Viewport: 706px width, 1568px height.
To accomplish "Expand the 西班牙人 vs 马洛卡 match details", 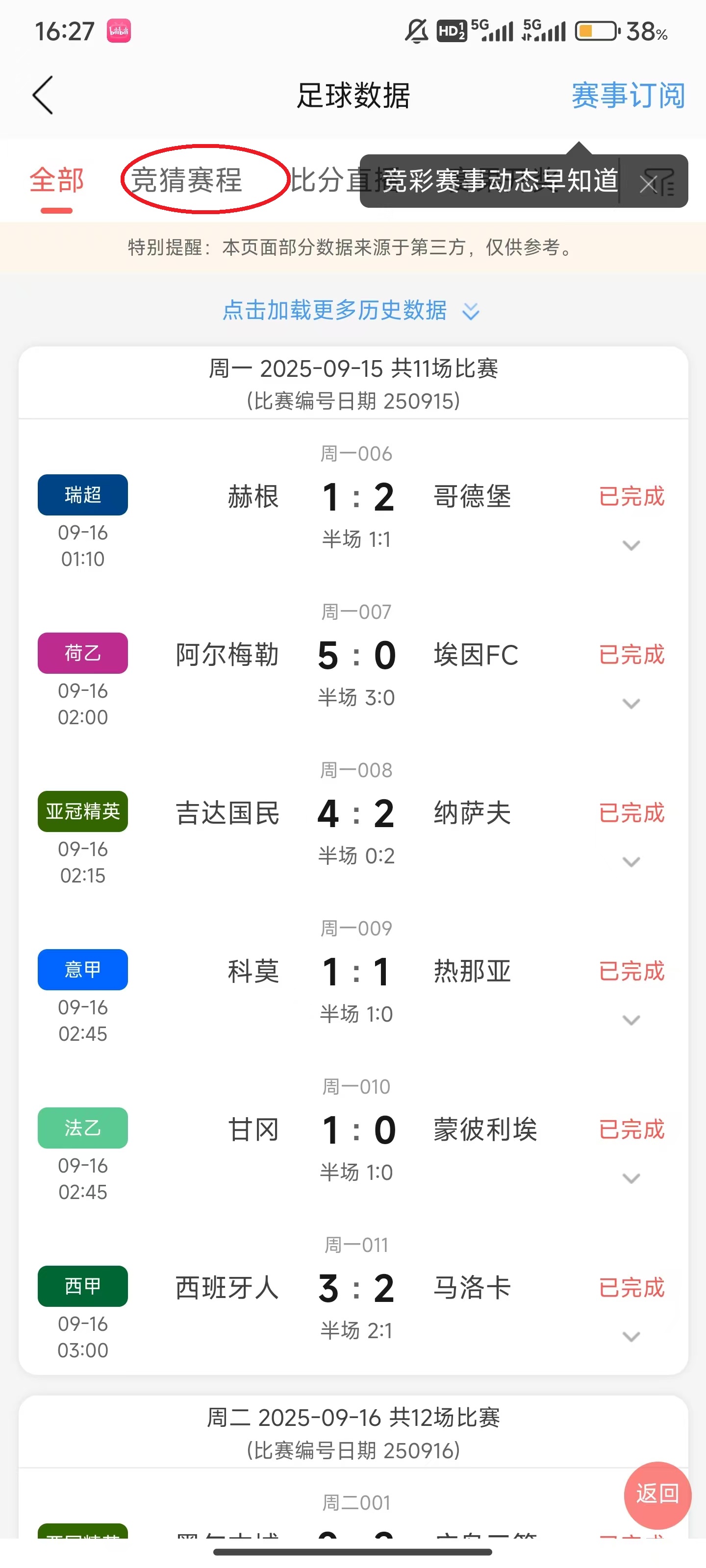I will [631, 1337].
